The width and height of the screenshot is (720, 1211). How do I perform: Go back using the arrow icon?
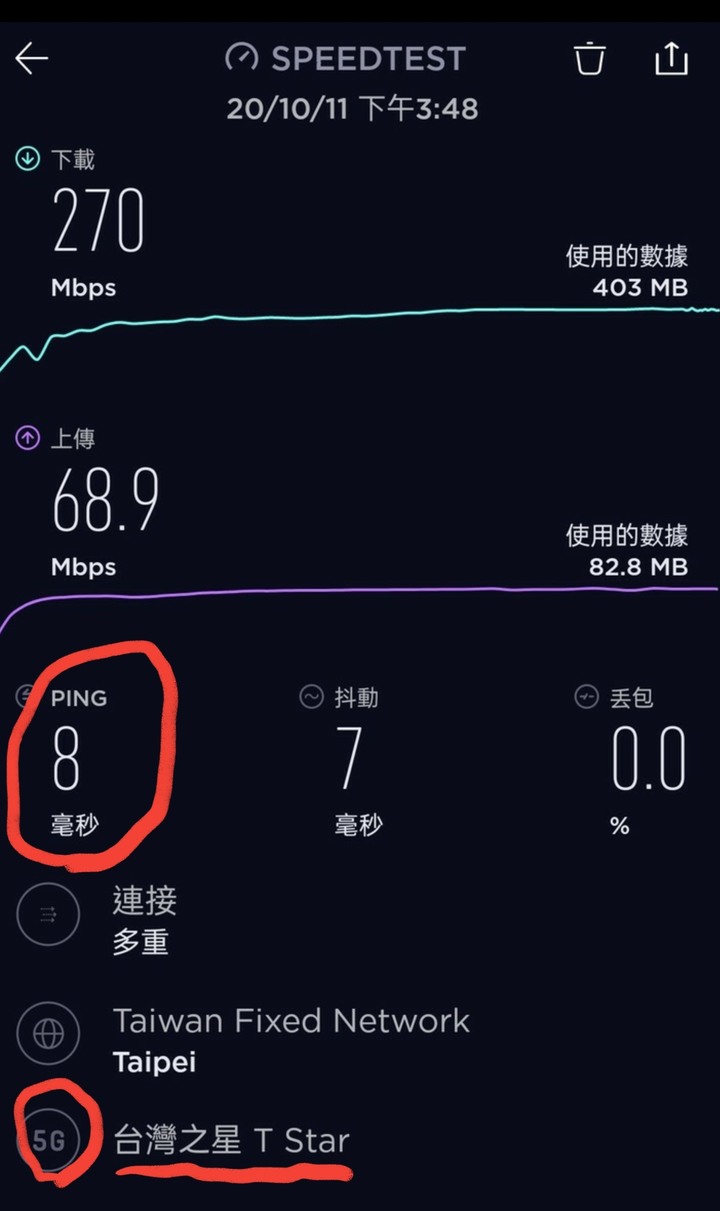coord(32,59)
